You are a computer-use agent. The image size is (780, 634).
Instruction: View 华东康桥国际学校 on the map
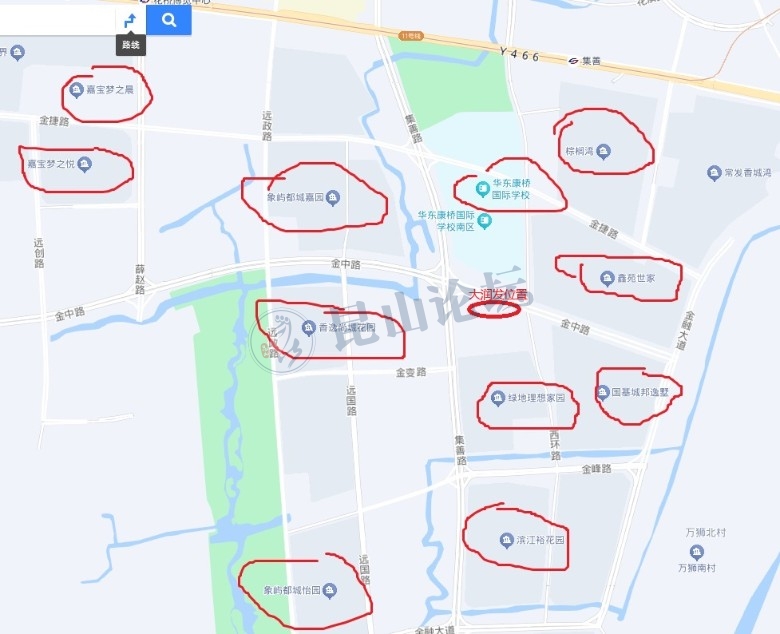tap(482, 186)
